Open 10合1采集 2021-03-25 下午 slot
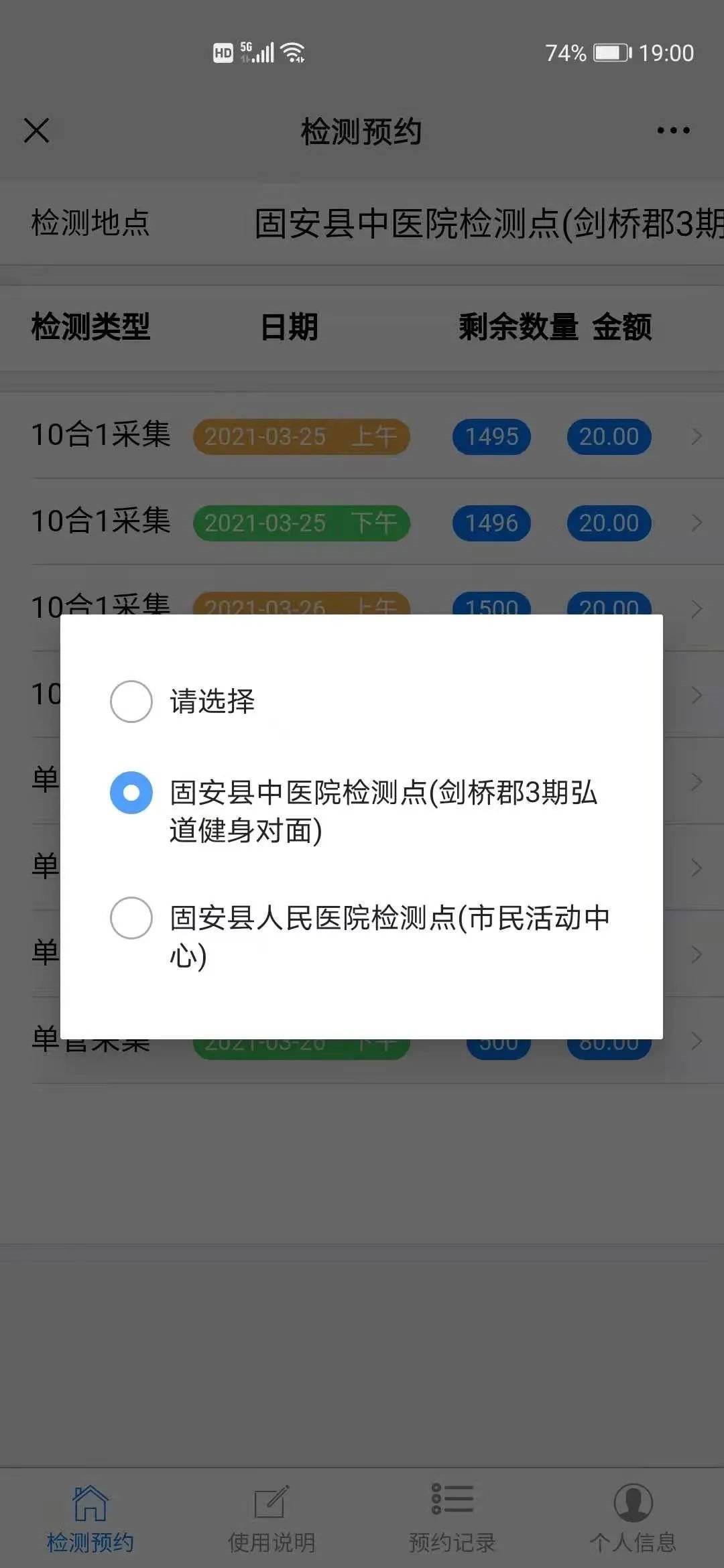Screen dimensions: 724x1568 pyautogui.click(x=362, y=523)
